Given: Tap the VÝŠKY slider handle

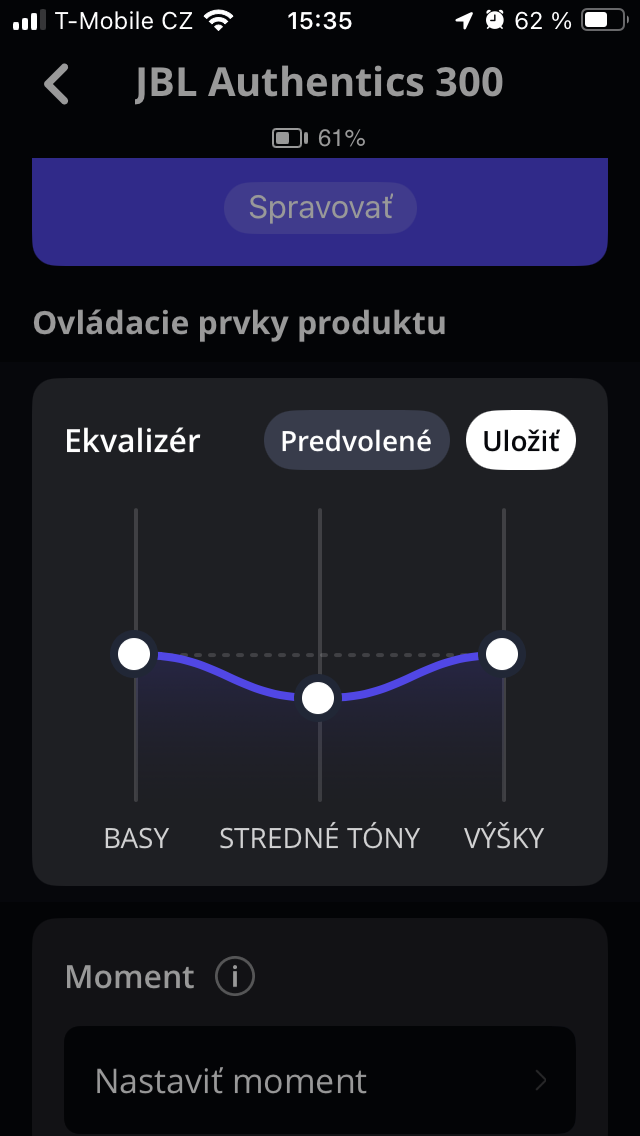Looking at the screenshot, I should 502,654.
